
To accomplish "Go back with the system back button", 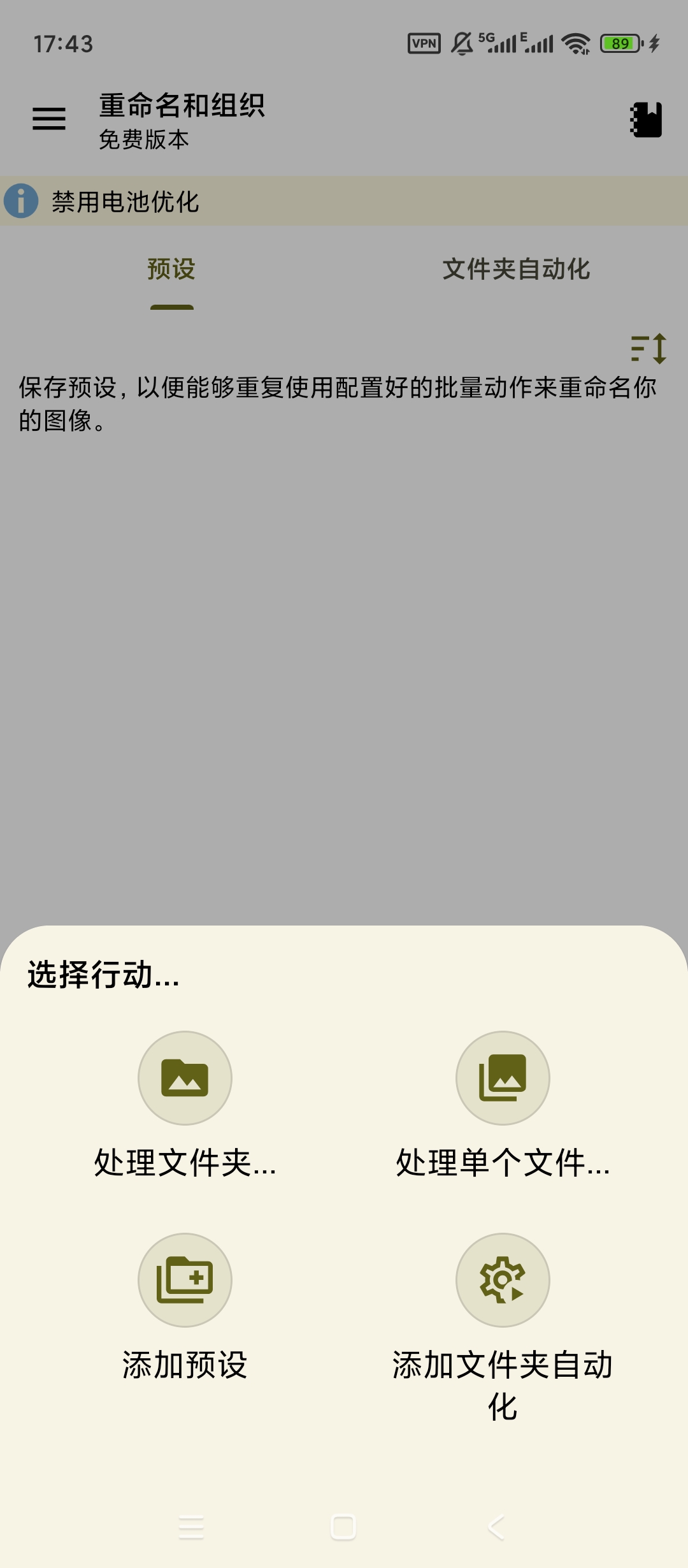I will (x=496, y=1527).
